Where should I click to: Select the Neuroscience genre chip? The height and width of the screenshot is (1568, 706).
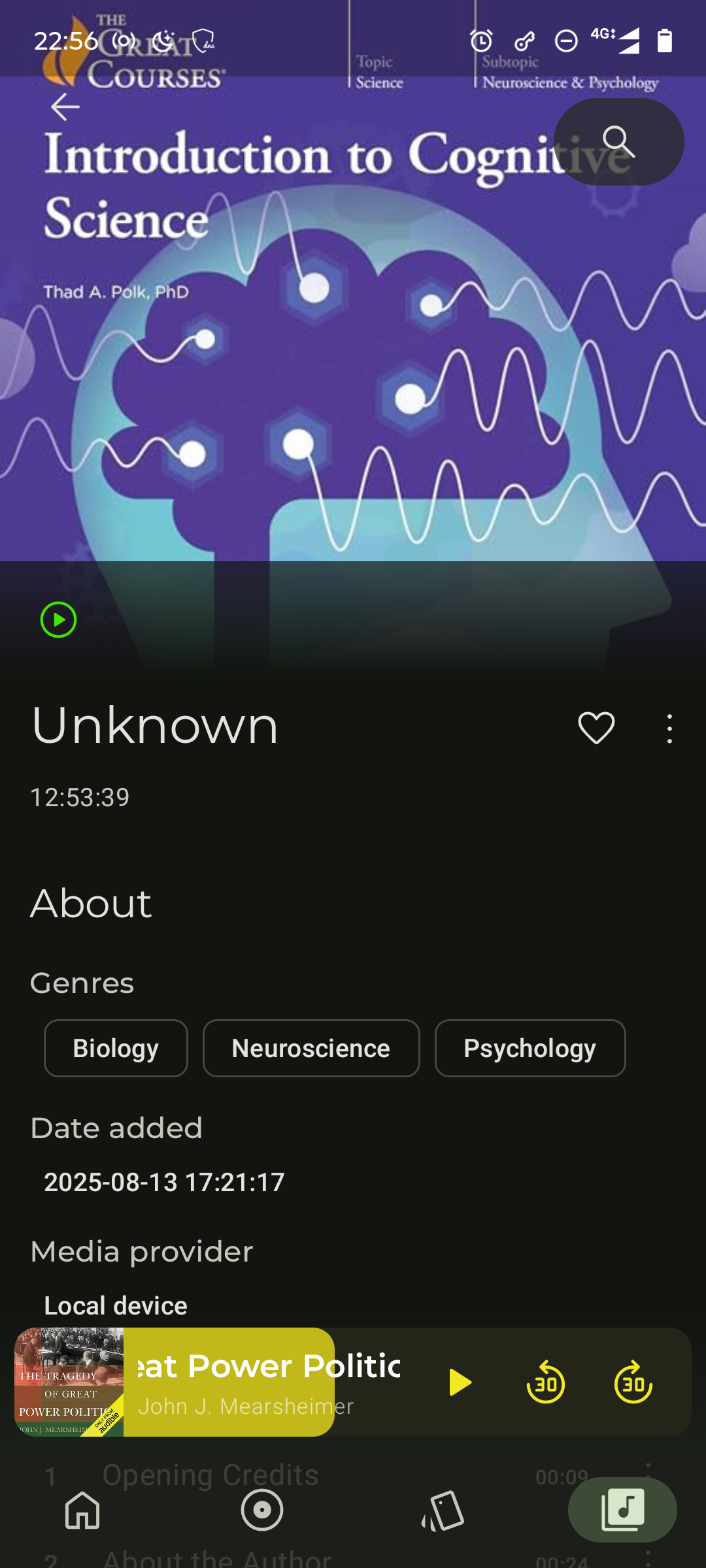click(x=311, y=1048)
